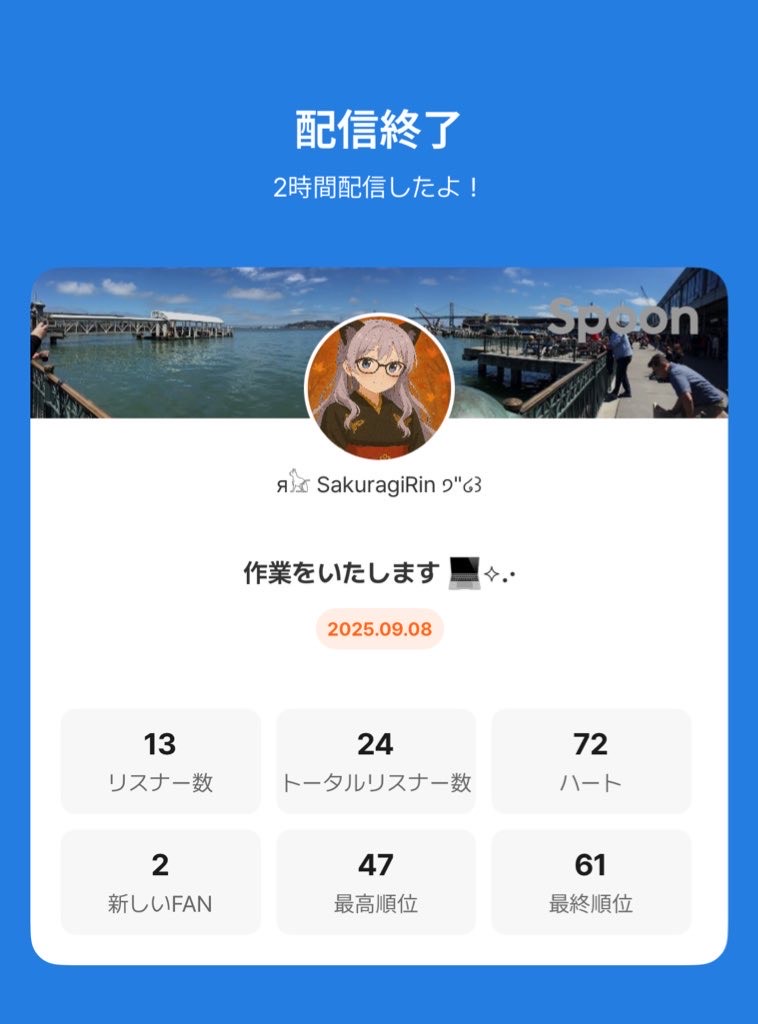Open the リスナー数 stat card

161,760
